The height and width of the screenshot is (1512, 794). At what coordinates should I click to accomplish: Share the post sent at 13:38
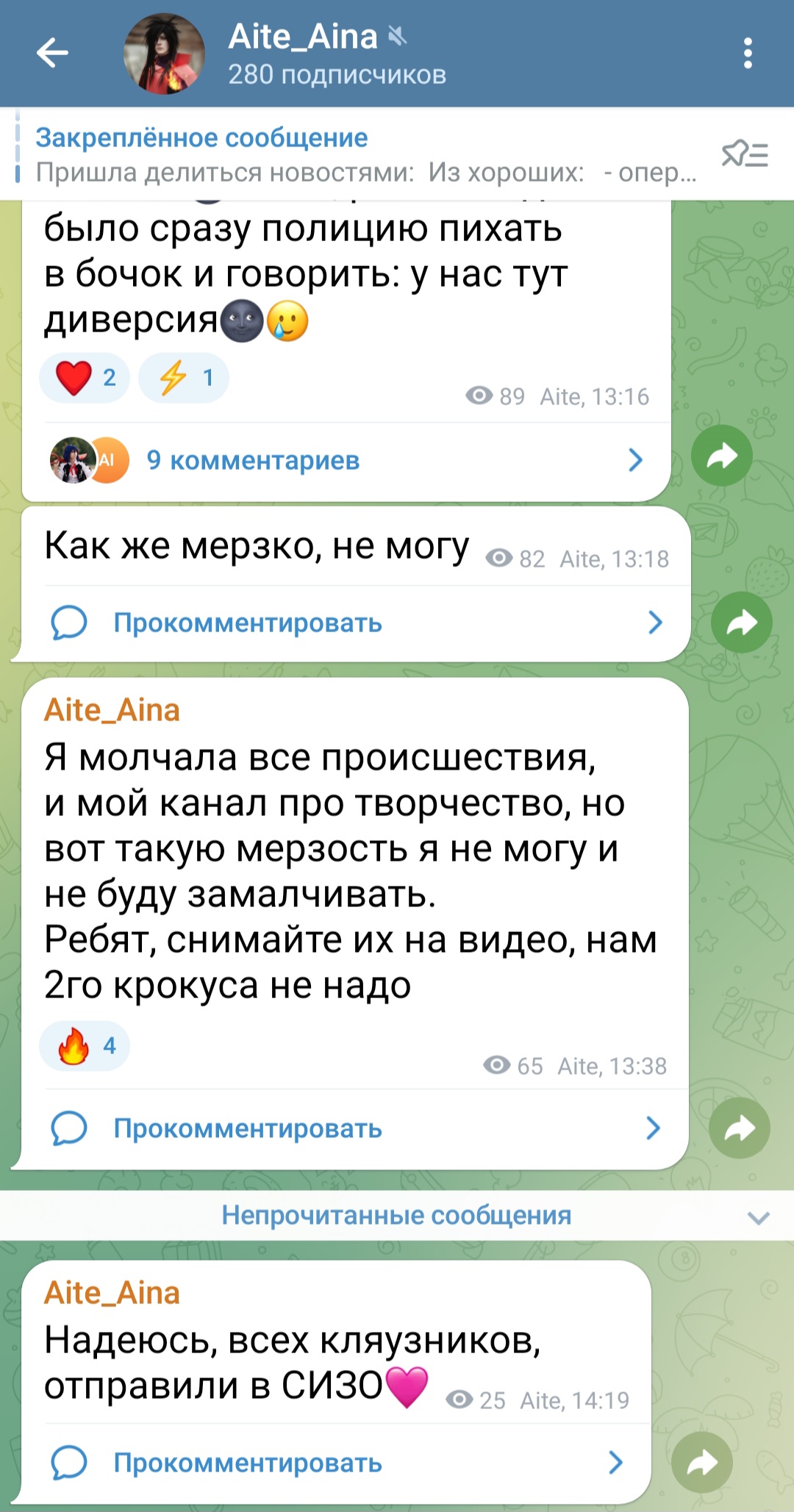point(739,1128)
